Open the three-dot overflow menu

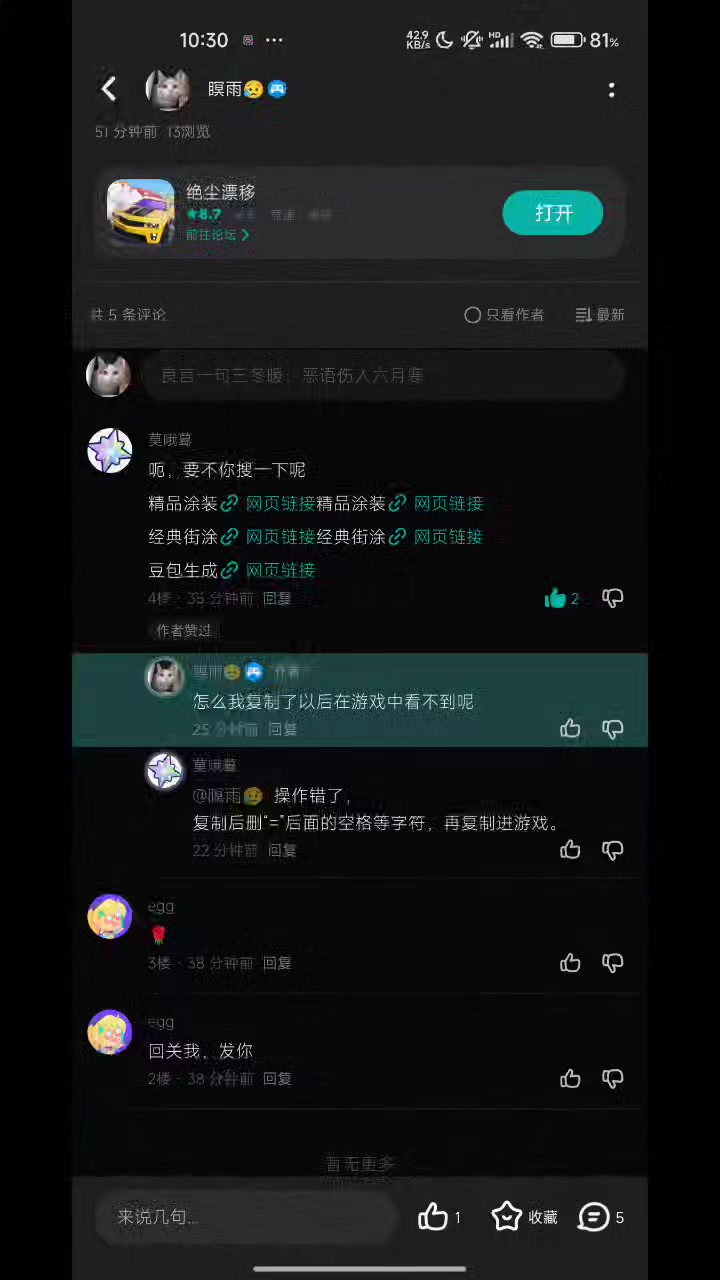point(611,90)
